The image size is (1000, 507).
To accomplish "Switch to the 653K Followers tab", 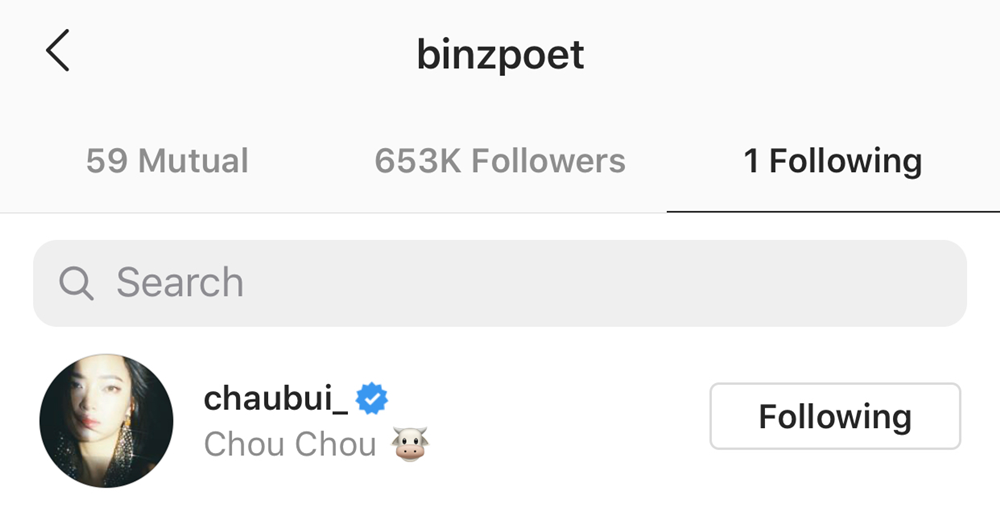I will (x=500, y=161).
